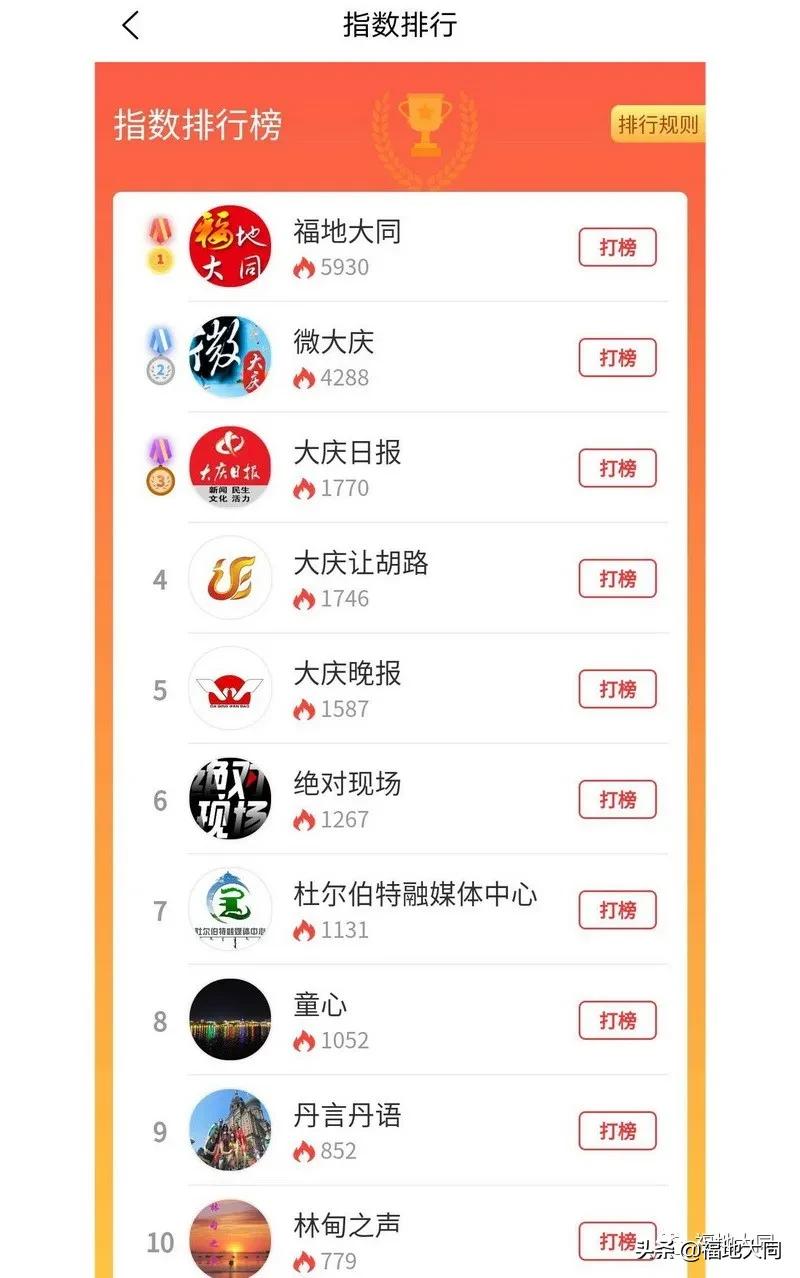
Task: Click the flame icon next to 1770
Action: (x=304, y=488)
